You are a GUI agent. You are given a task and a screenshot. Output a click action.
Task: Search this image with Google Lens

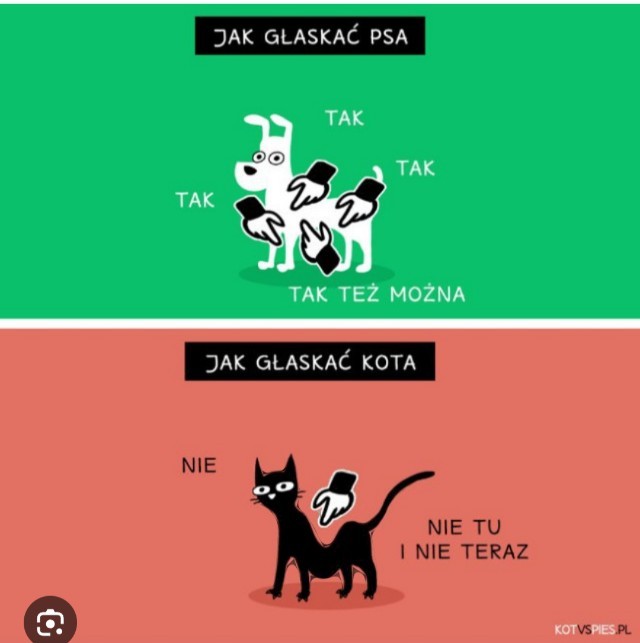click(50, 620)
